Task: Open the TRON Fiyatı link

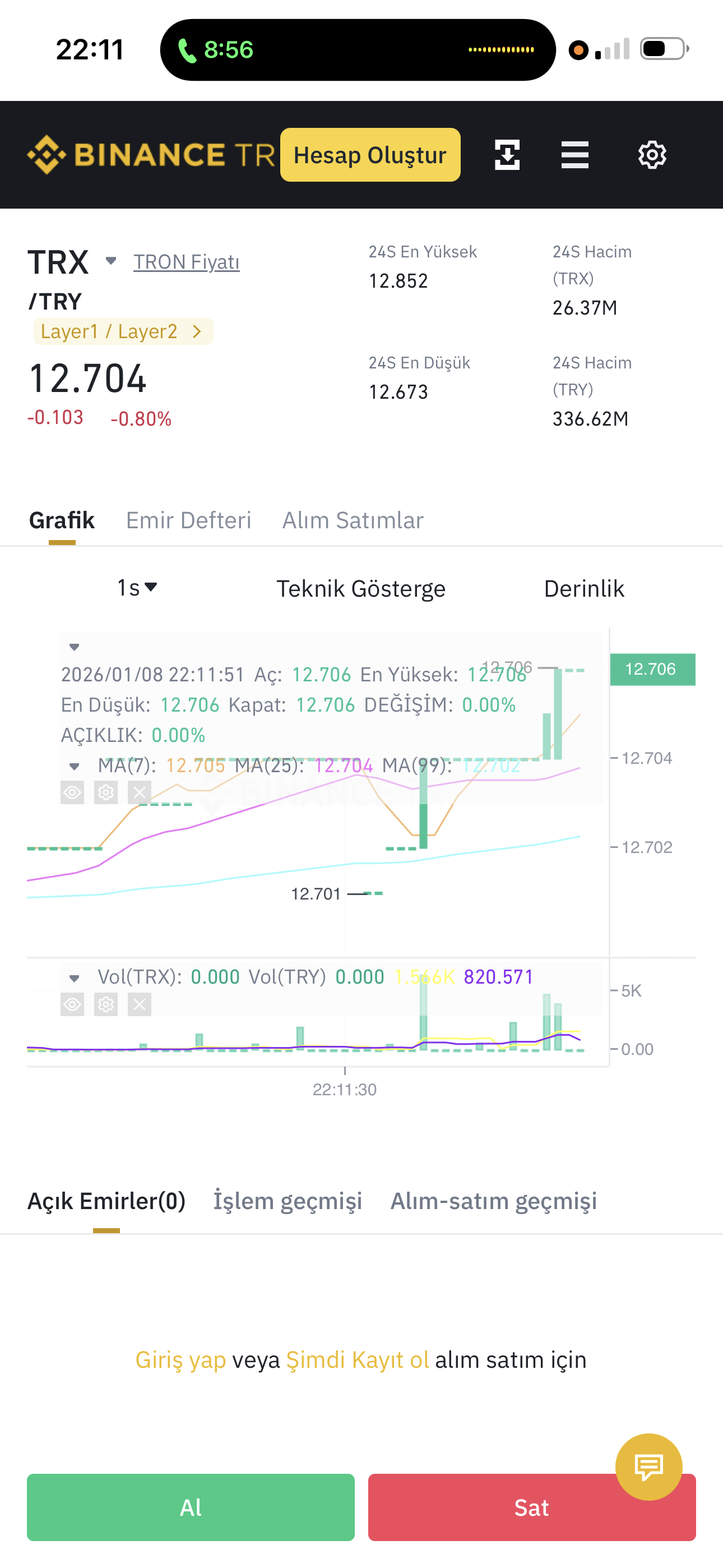Action: point(186,262)
